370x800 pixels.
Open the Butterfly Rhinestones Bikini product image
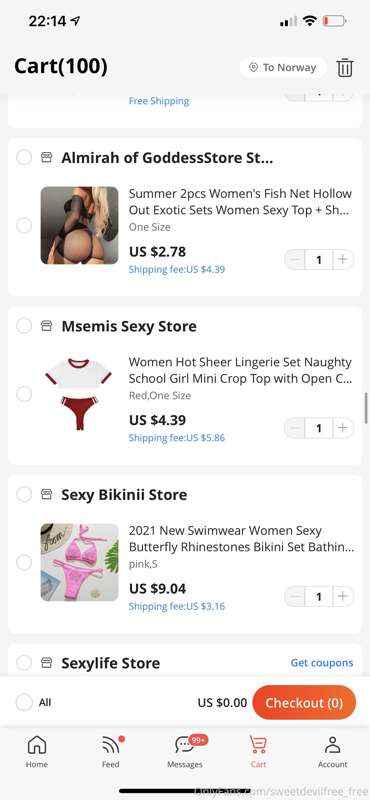click(x=80, y=562)
